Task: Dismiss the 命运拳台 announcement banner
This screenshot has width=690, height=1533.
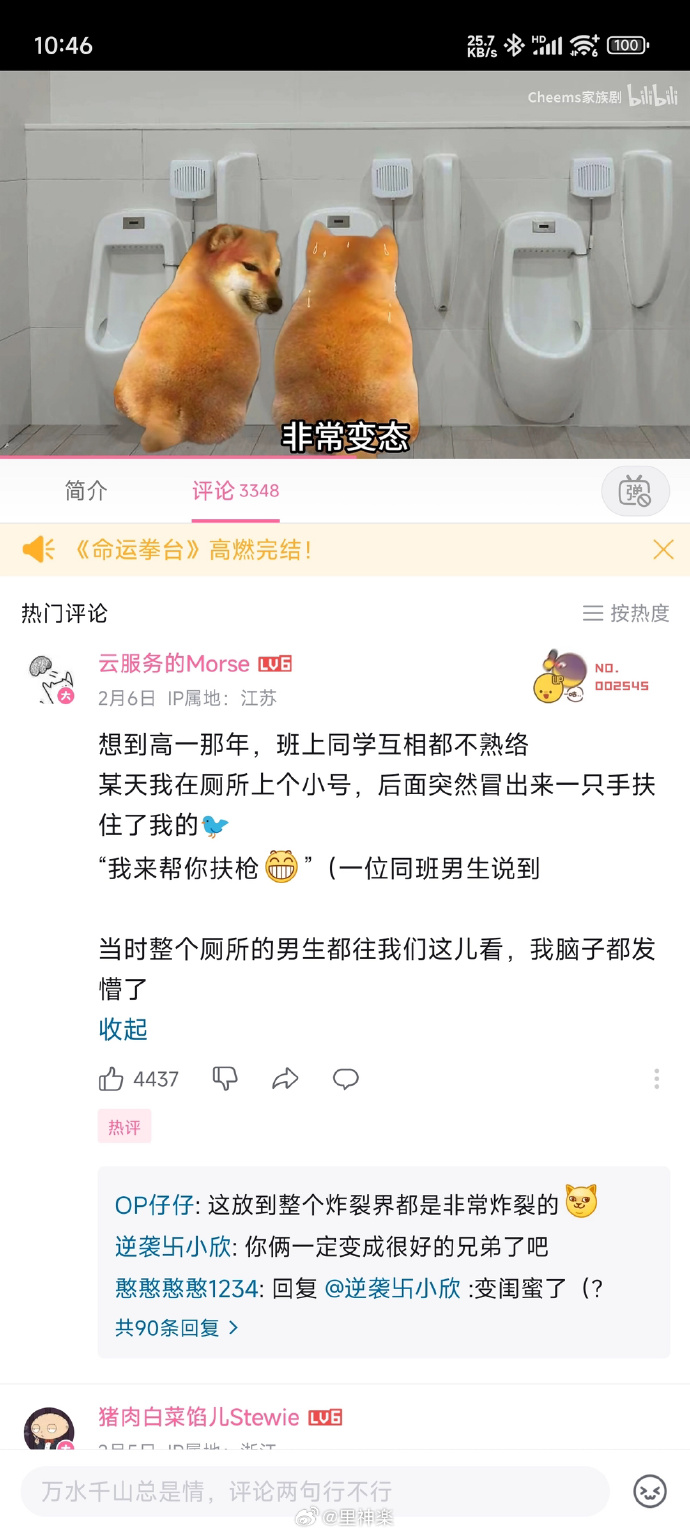Action: (663, 549)
